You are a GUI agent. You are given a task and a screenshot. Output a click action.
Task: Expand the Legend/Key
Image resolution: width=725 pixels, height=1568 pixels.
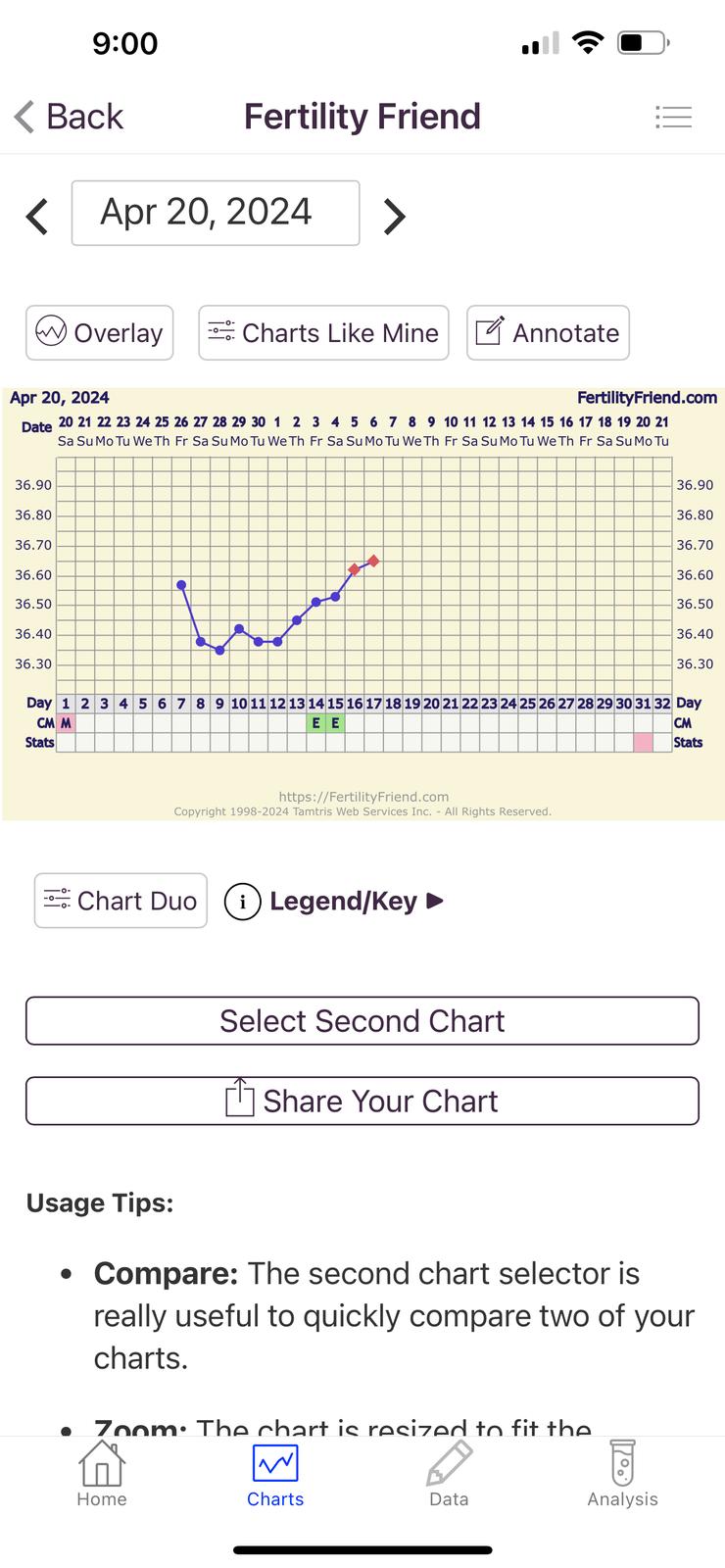tap(335, 901)
